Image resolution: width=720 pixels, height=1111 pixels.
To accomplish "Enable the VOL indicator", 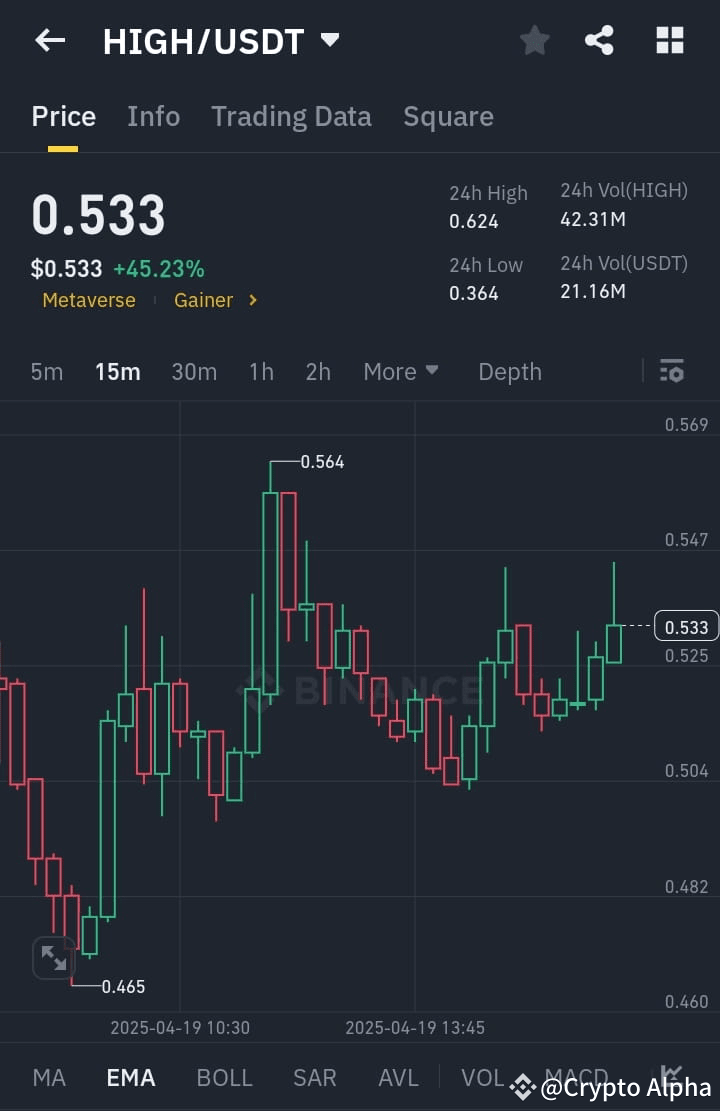I will (x=483, y=1077).
